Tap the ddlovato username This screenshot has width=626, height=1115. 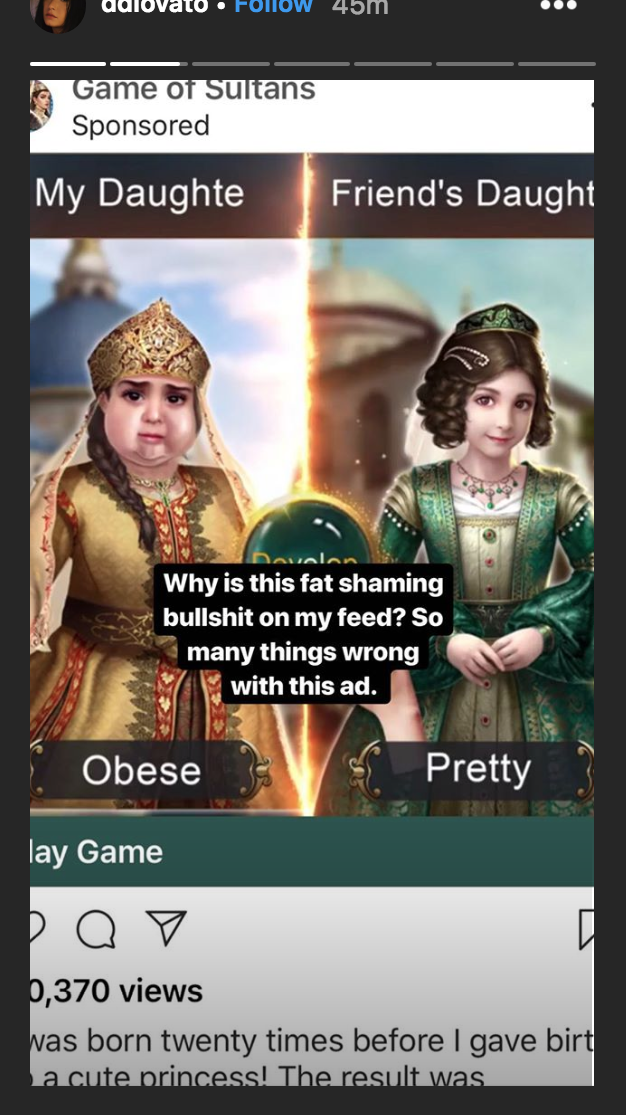click(154, 6)
